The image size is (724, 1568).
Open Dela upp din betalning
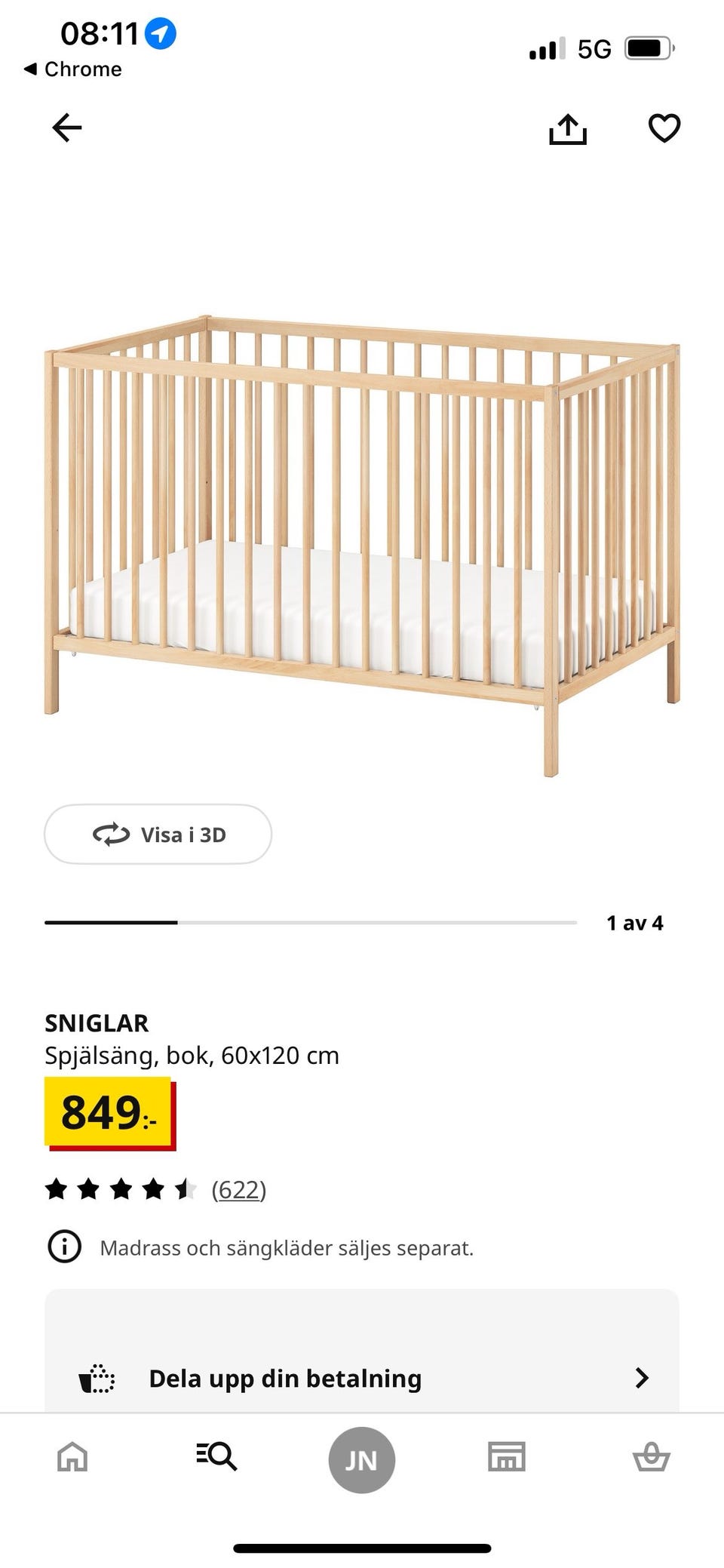tap(362, 1379)
